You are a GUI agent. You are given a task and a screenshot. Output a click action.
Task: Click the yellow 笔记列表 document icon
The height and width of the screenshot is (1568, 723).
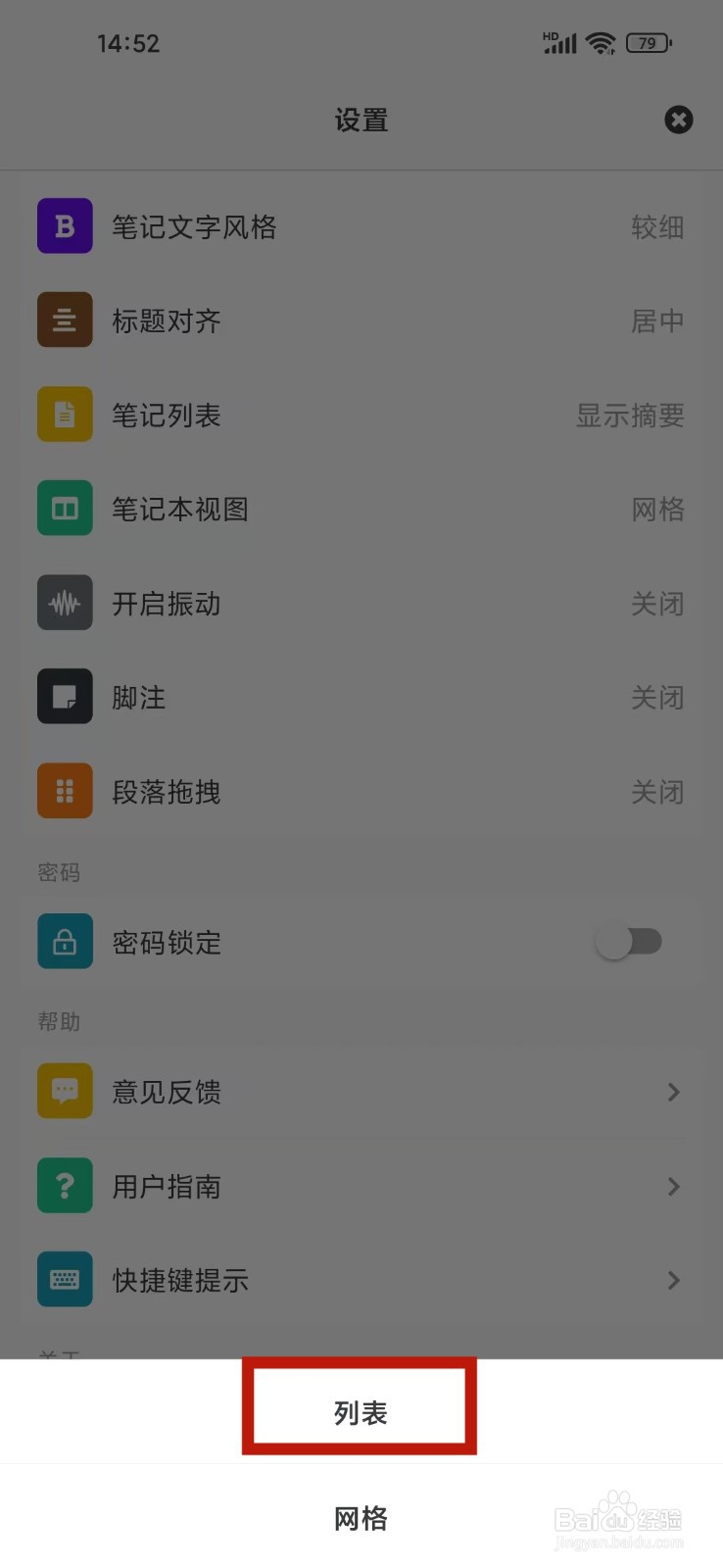point(64,414)
